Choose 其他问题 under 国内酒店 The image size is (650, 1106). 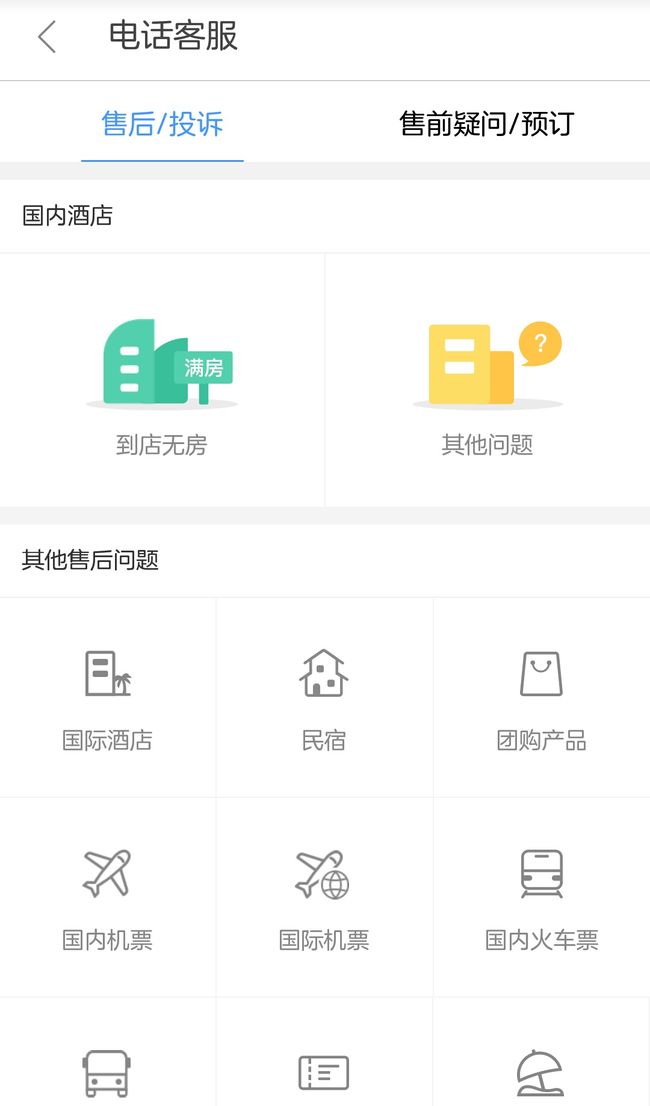pos(488,381)
